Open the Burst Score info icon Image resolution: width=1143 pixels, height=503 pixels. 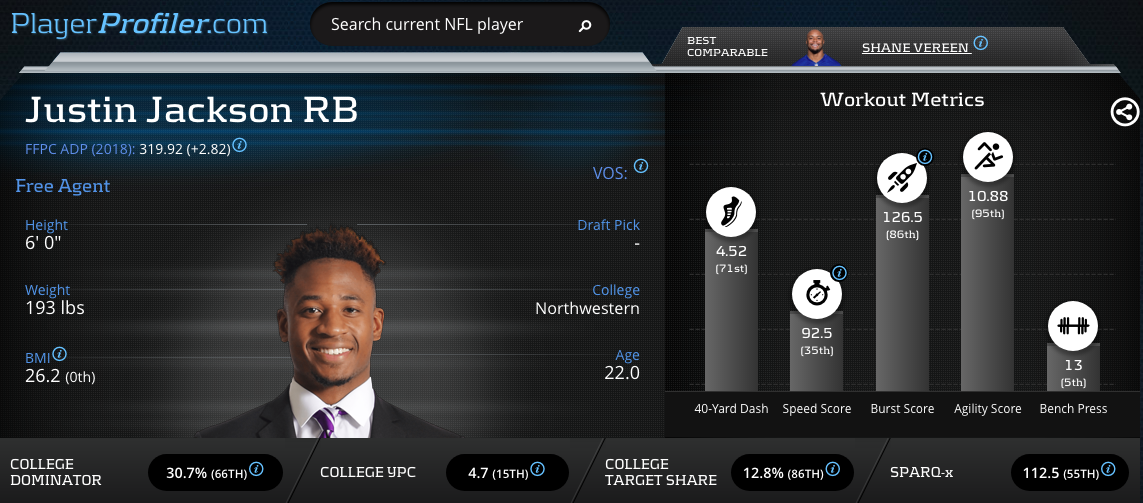[x=925, y=157]
